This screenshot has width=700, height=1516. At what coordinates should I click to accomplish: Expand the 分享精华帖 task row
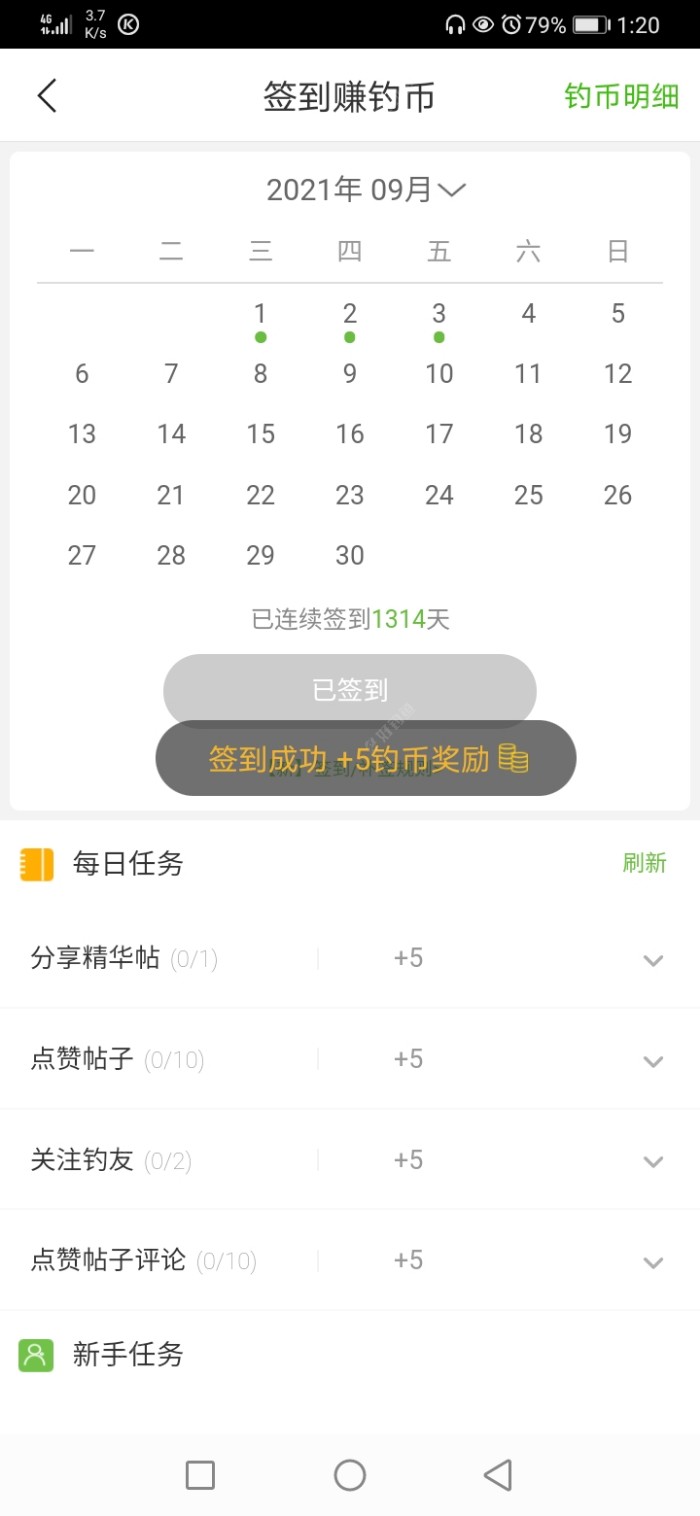pos(653,960)
